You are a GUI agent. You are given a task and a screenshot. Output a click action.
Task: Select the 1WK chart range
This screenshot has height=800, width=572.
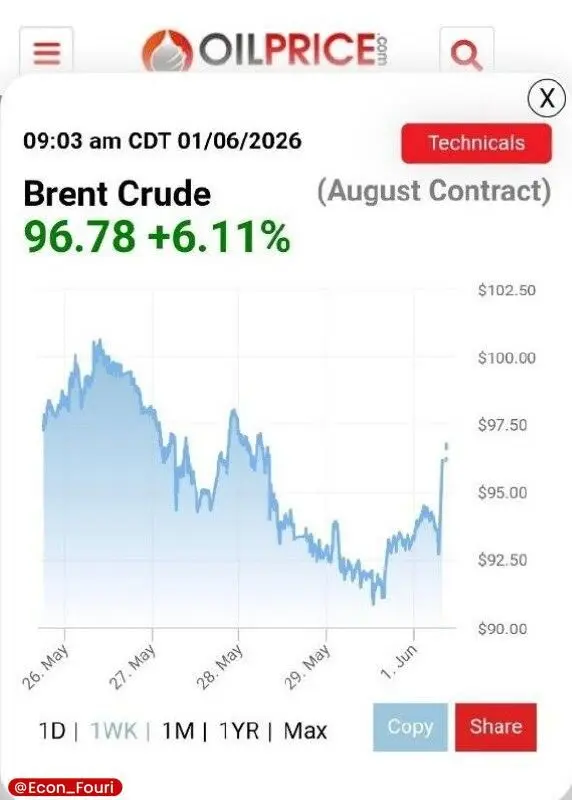point(114,731)
